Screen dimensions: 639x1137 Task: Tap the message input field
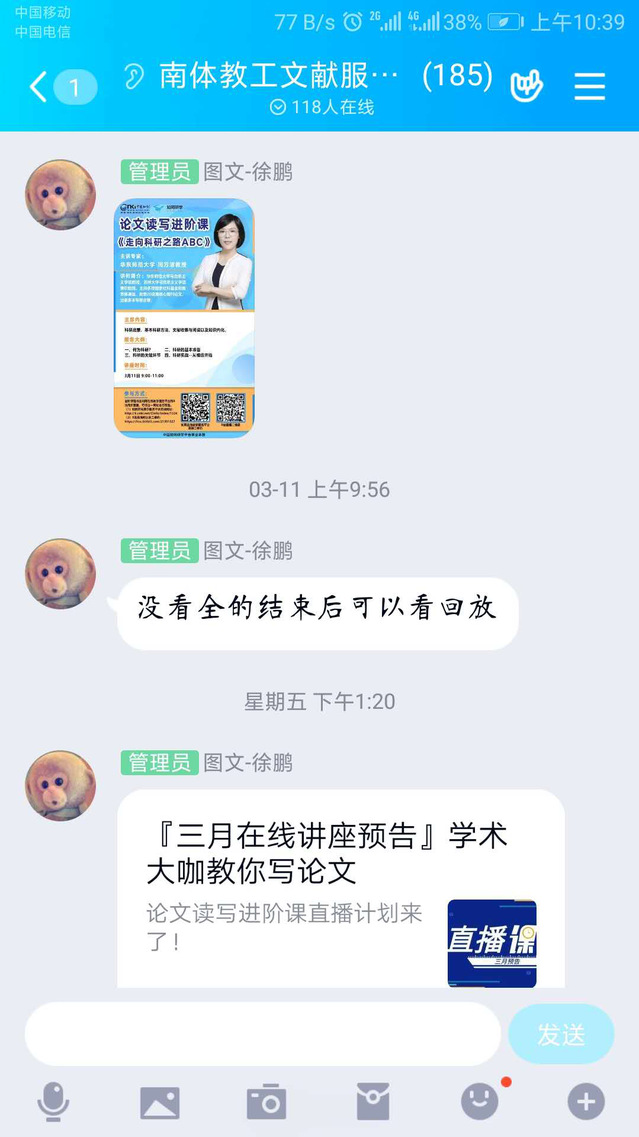pos(262,1034)
